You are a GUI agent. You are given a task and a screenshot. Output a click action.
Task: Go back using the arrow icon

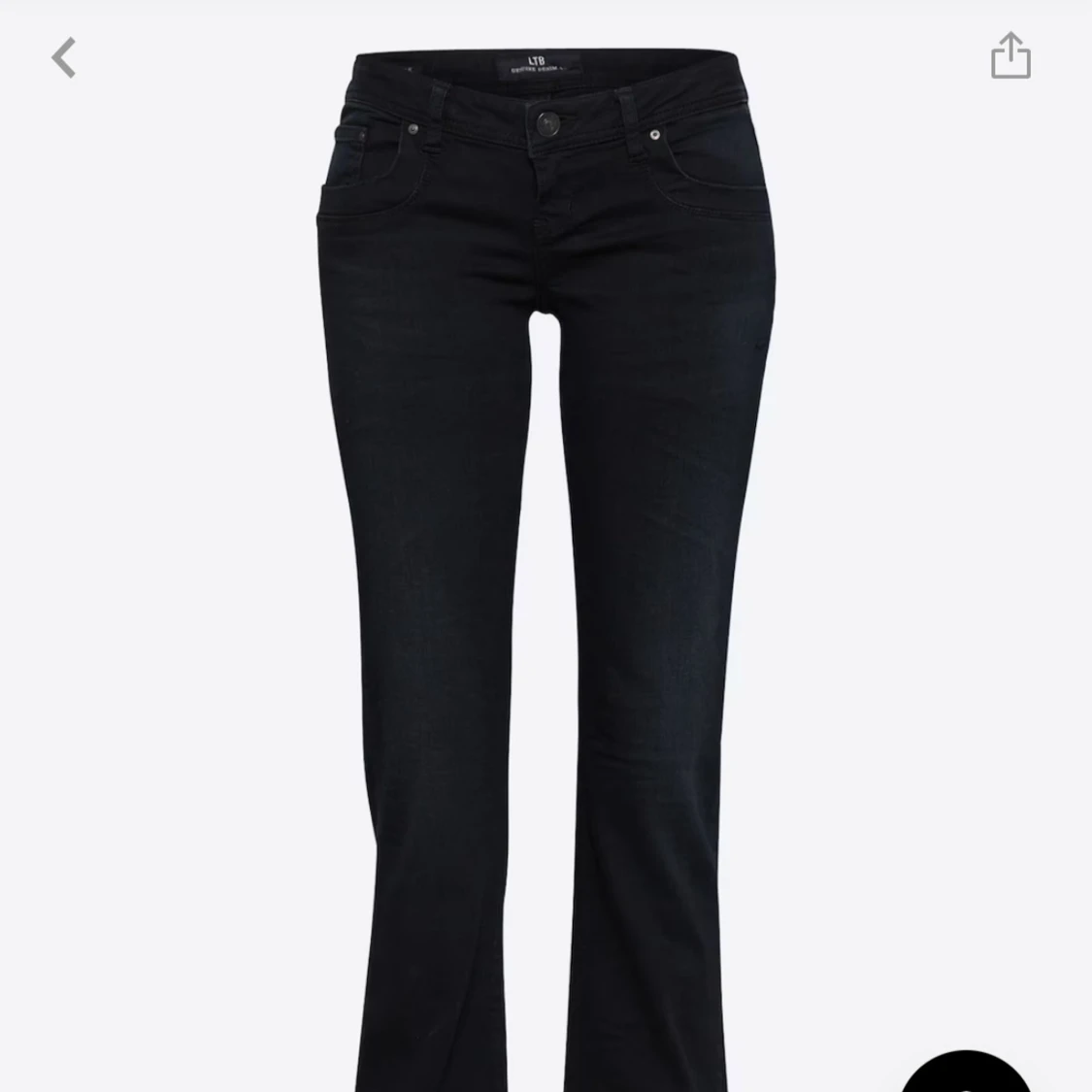(64, 58)
